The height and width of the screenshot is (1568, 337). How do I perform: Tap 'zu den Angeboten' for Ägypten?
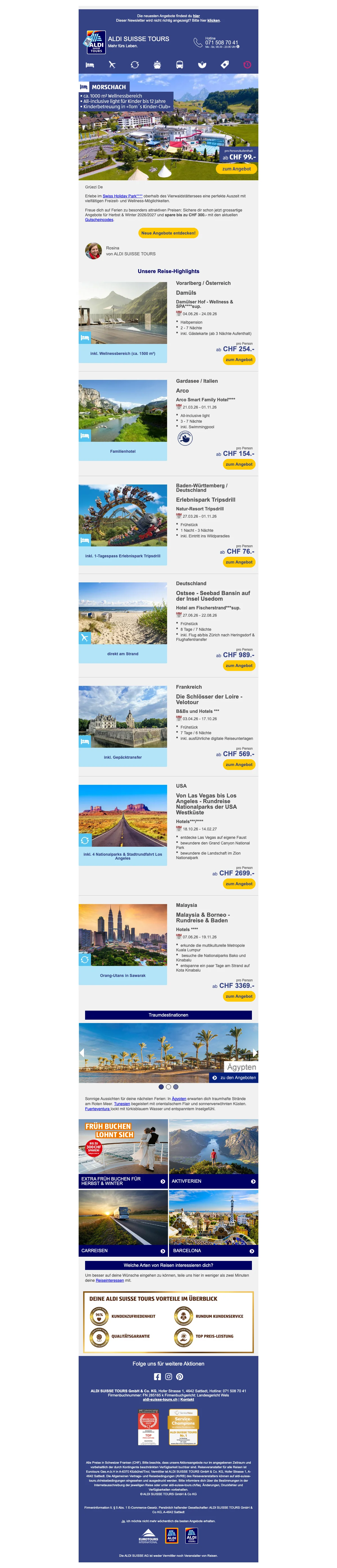234,1077
